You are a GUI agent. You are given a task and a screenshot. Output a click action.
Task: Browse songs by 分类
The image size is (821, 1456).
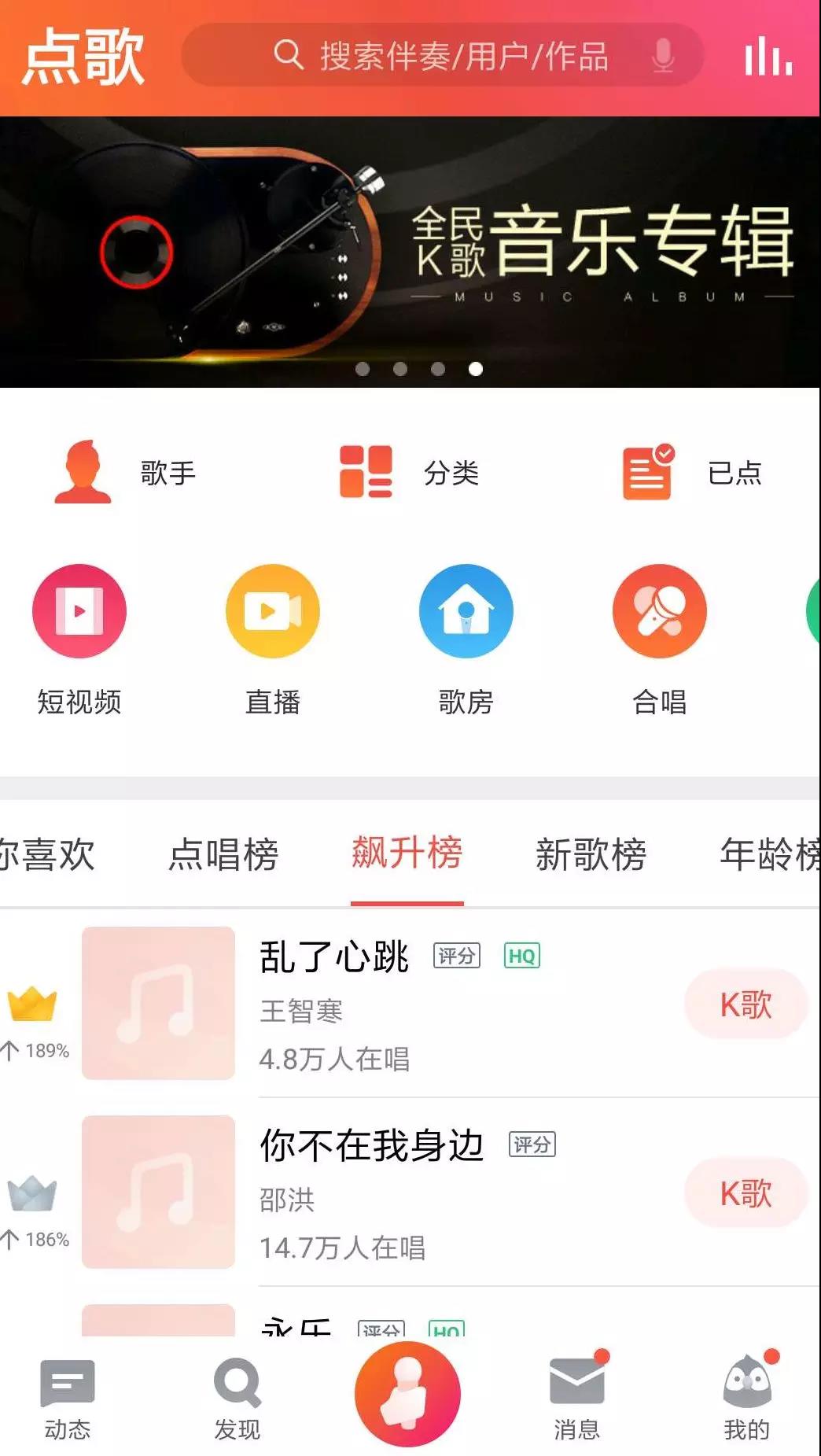pos(409,472)
